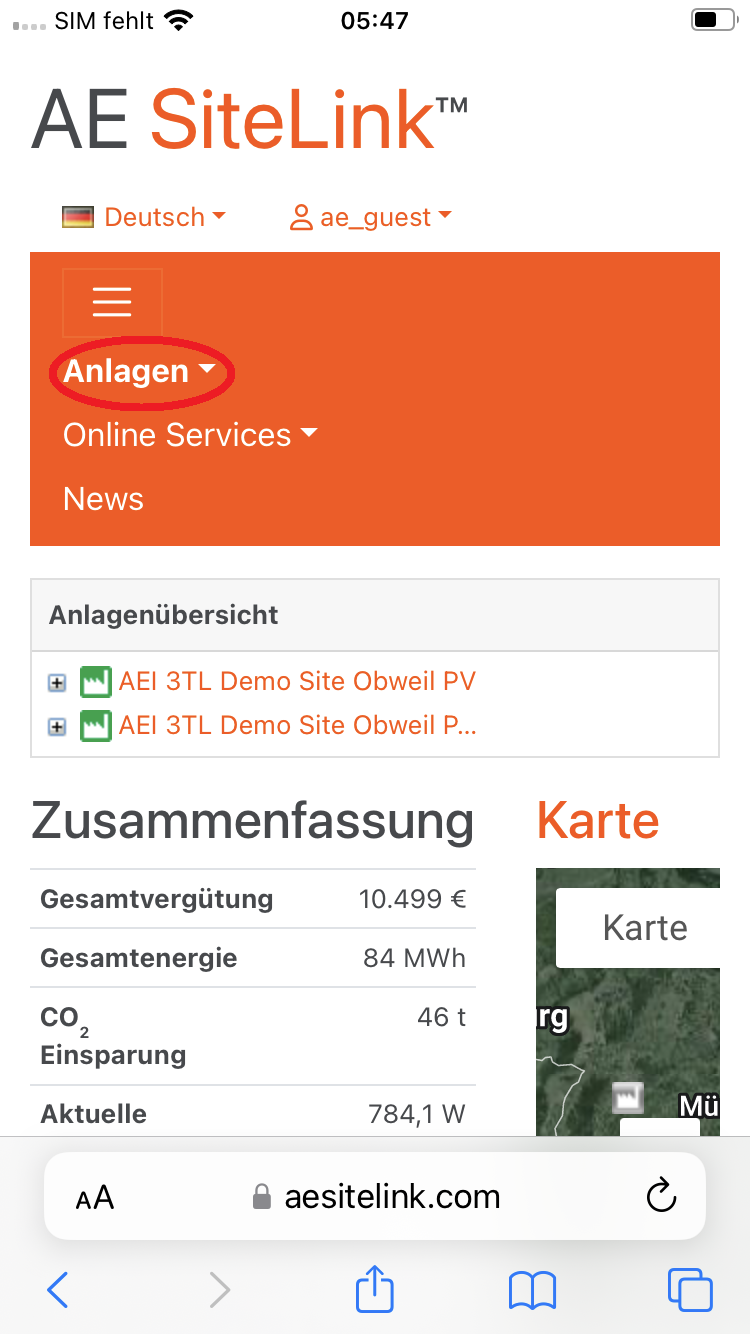Image resolution: width=750 pixels, height=1334 pixels.
Task: Expand the second Demo Site tree node
Action: tap(57, 727)
